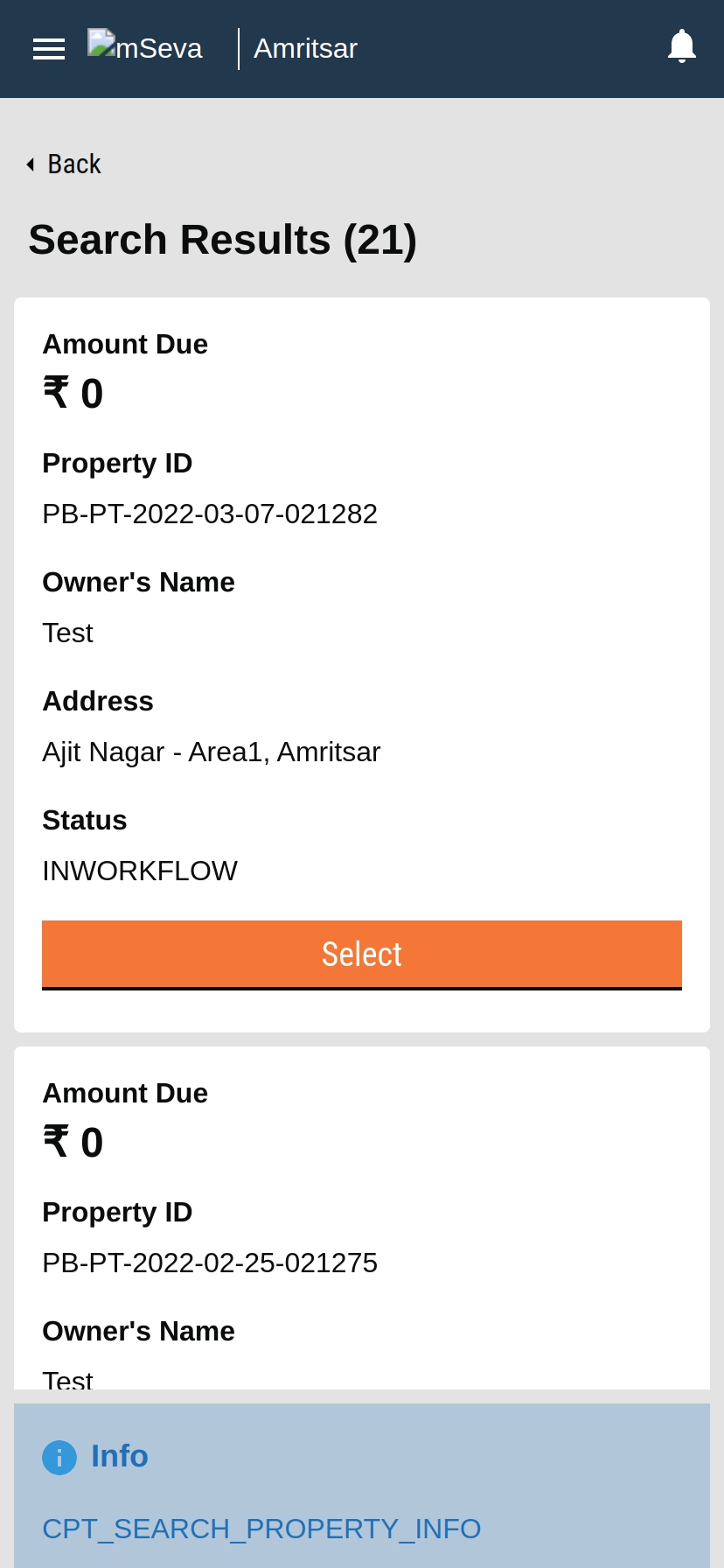Go back to previous page
This screenshot has width=724, height=1568.
[65, 164]
